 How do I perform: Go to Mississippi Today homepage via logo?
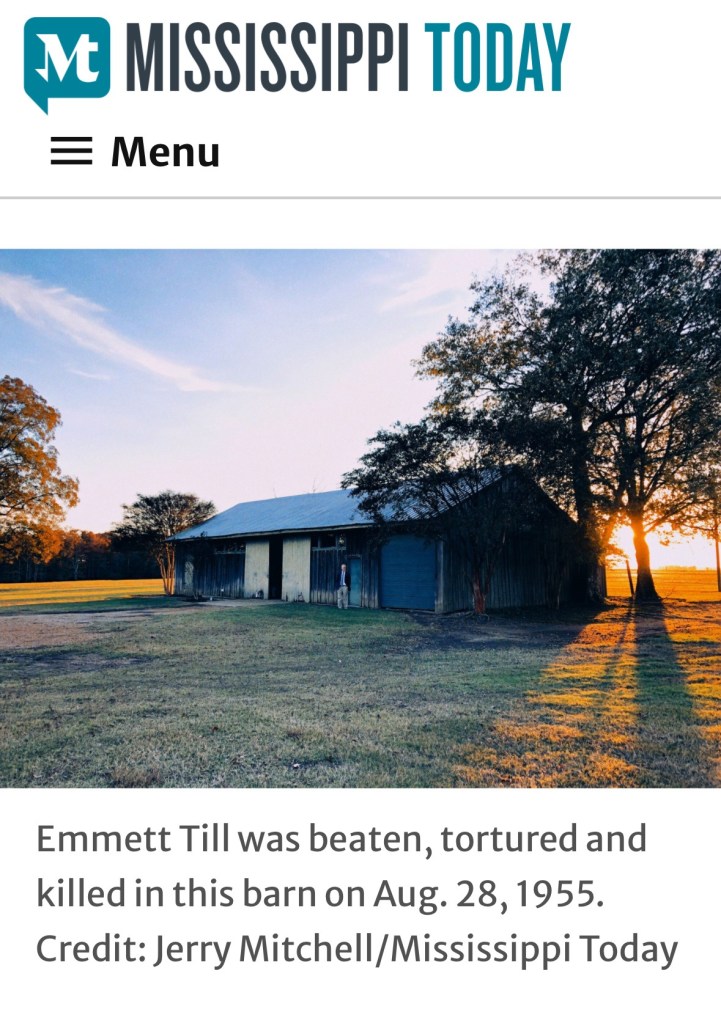click(x=296, y=60)
